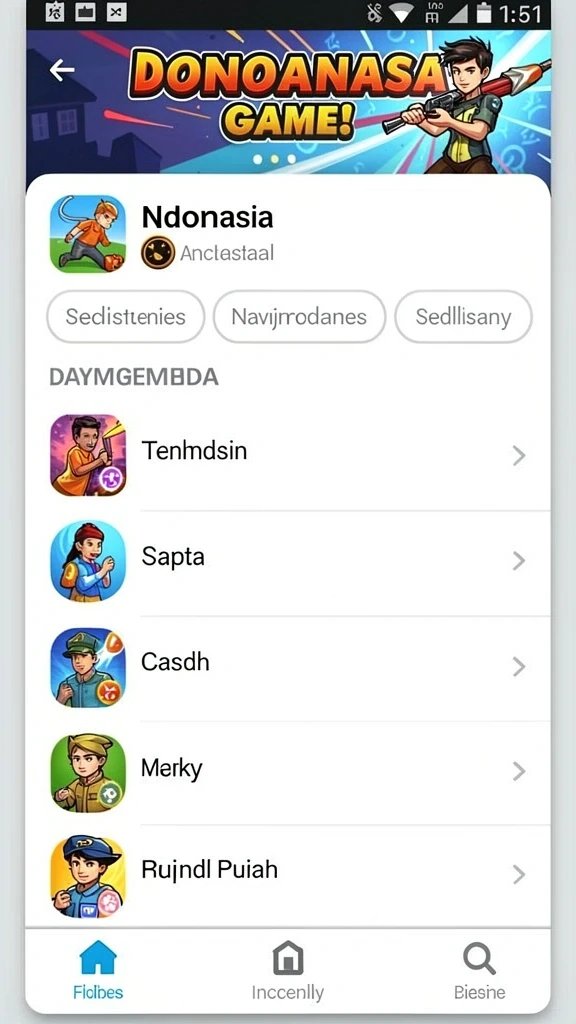
Task: Select the Navijrrodanes chip
Action: (300, 317)
